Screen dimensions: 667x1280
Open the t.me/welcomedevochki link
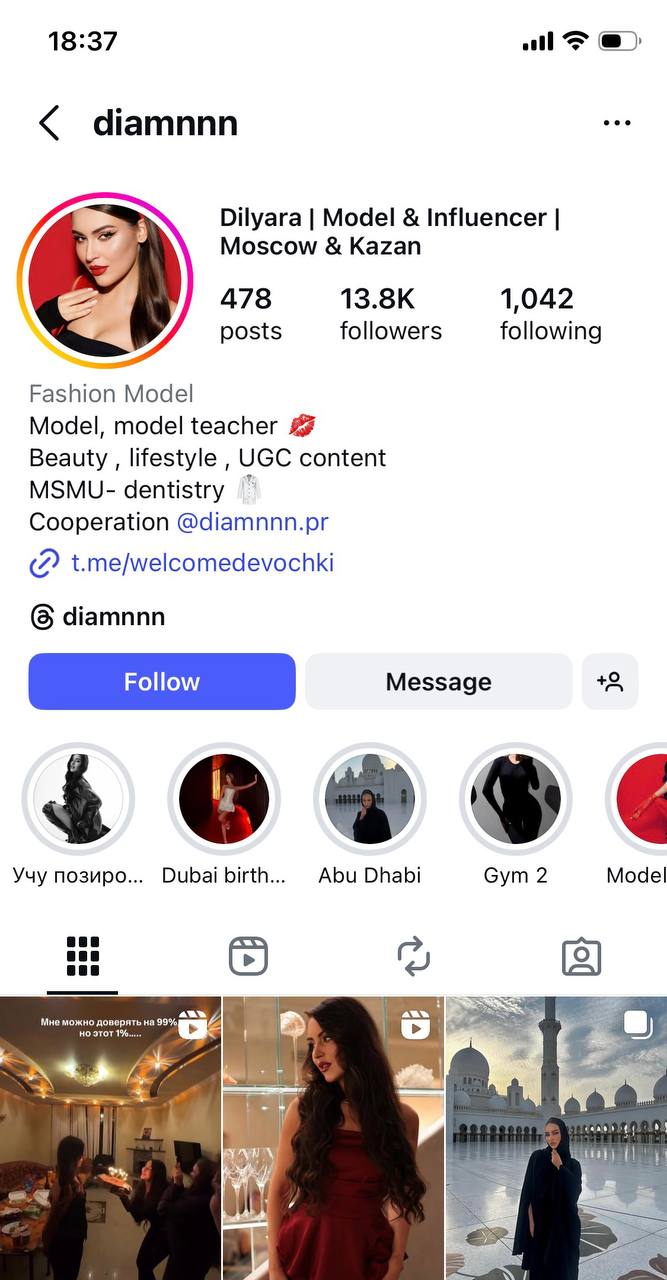click(x=202, y=563)
